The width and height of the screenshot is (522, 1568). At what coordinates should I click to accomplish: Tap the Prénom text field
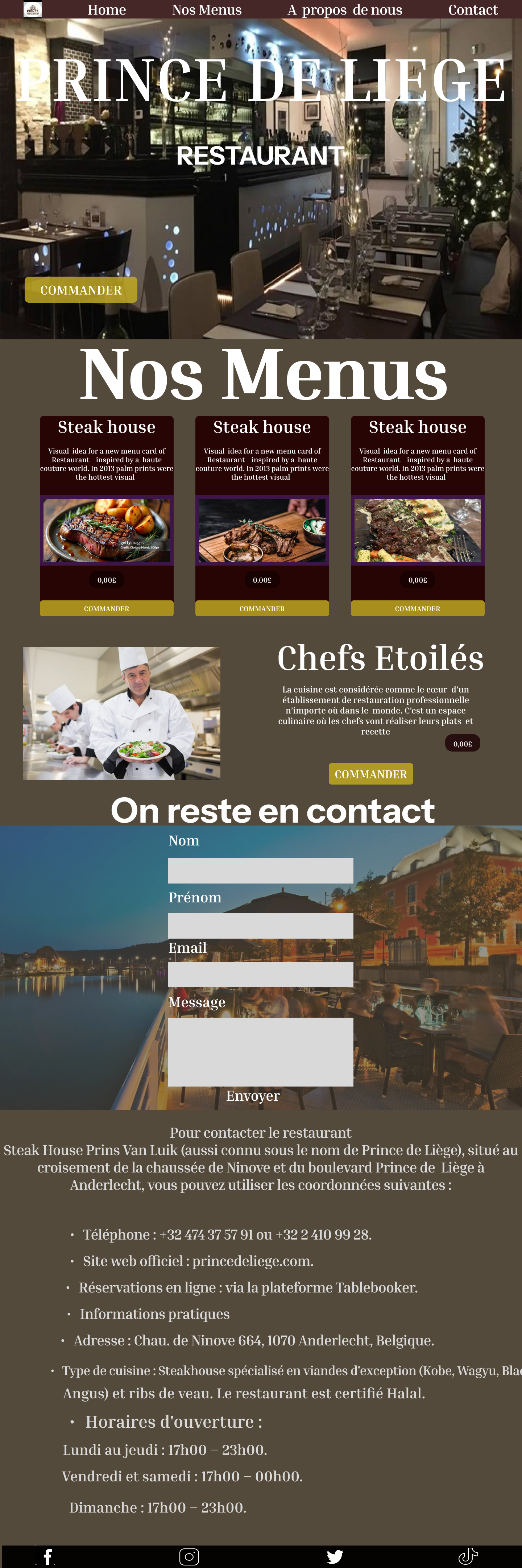[x=260, y=924]
